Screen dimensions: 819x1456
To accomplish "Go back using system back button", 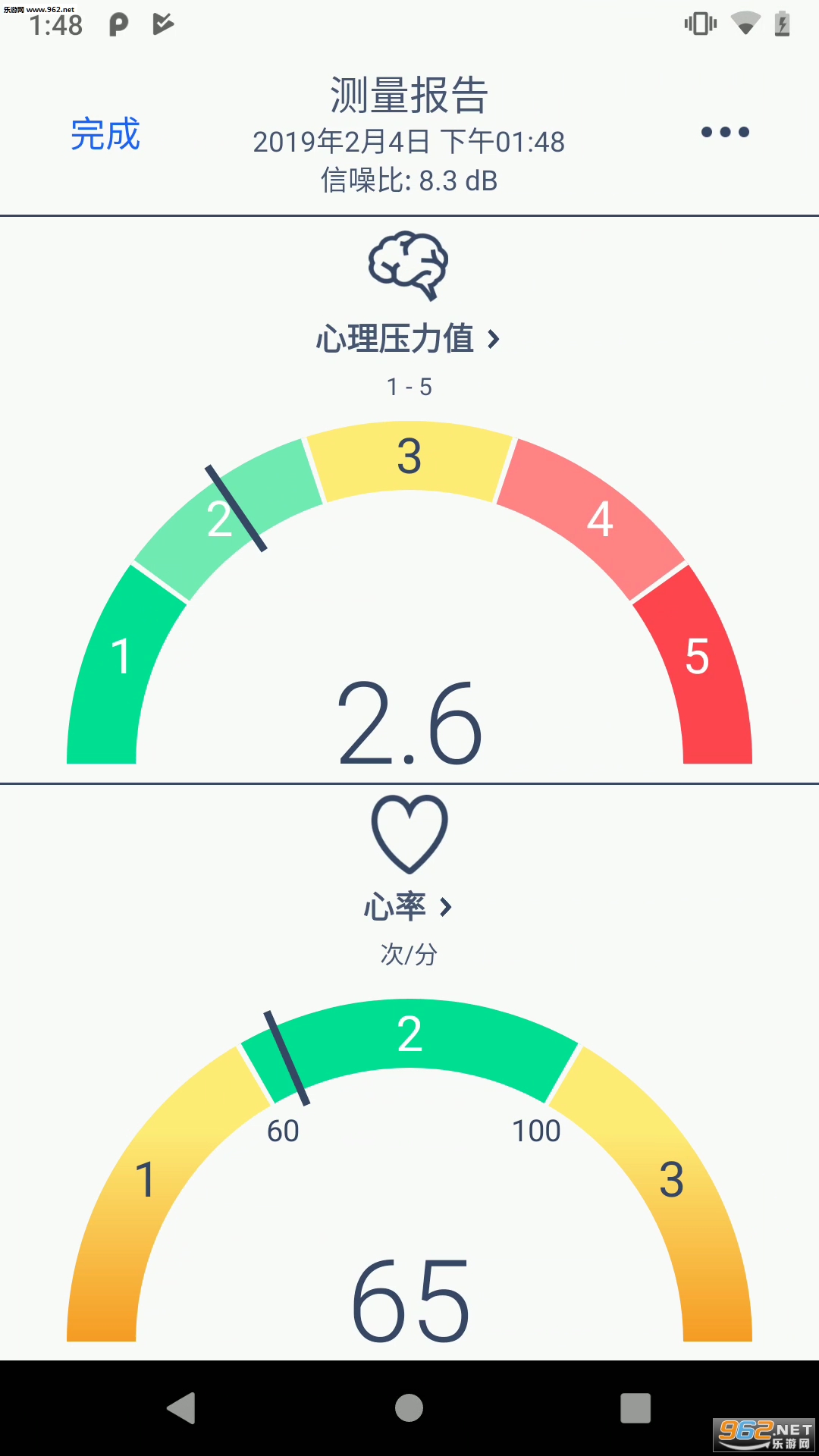I will point(182,1408).
